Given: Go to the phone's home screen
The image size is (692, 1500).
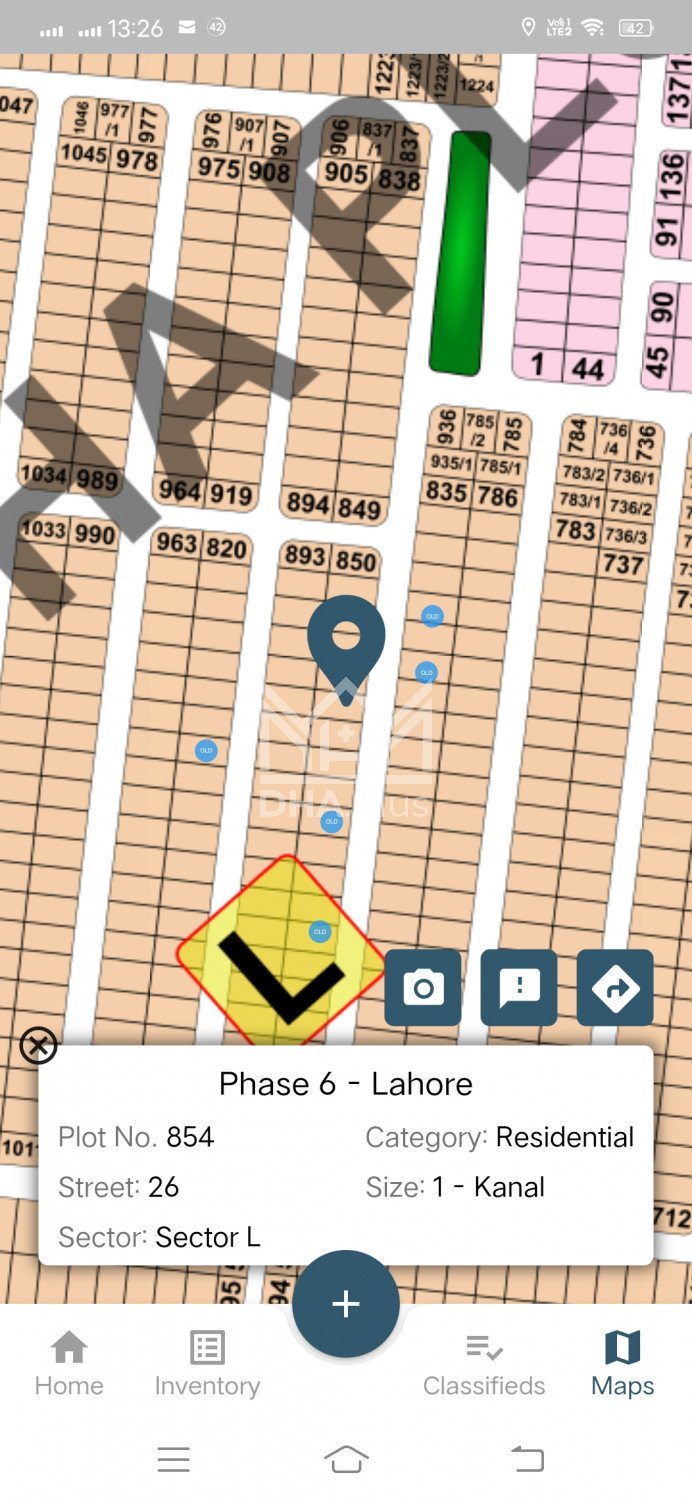Looking at the screenshot, I should [x=346, y=1460].
